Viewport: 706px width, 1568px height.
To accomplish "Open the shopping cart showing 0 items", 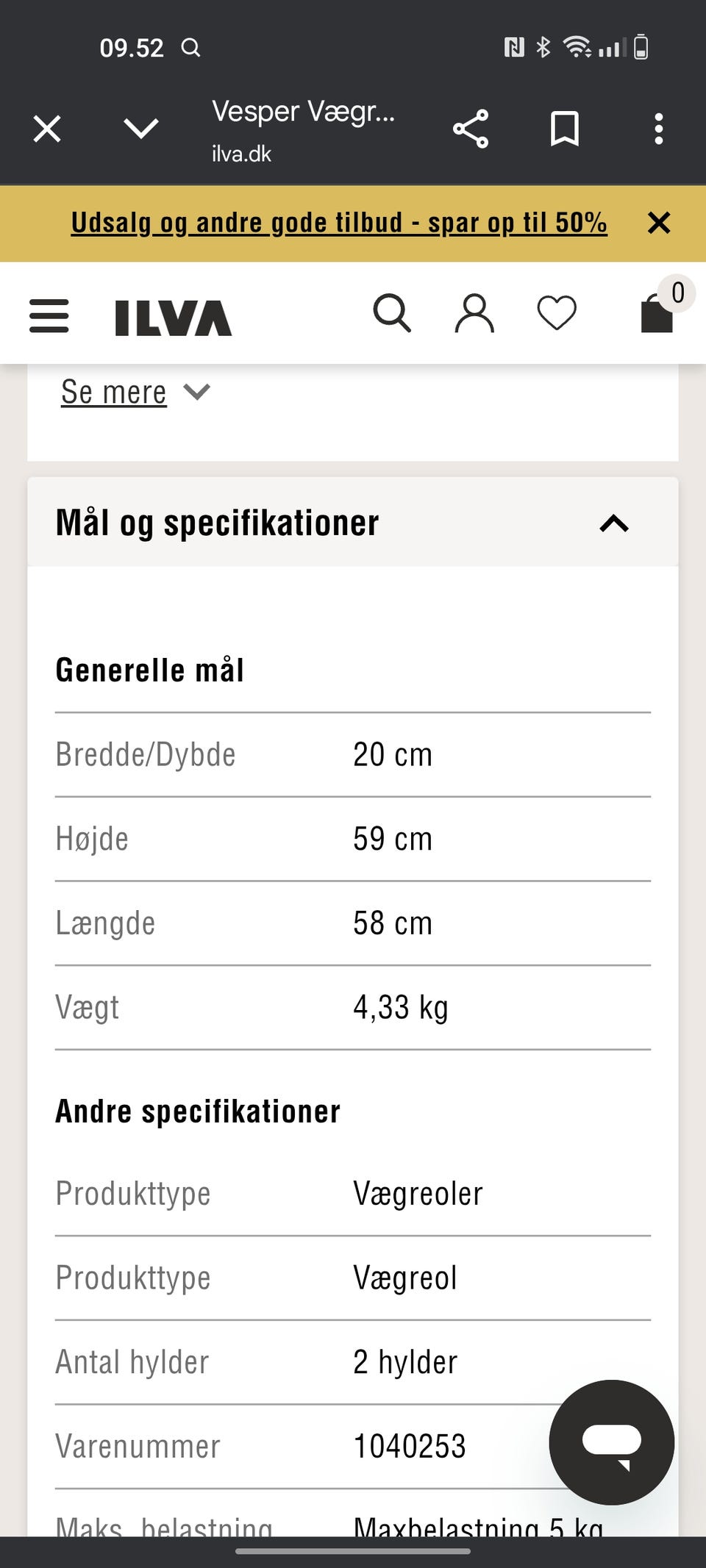I will point(656,316).
